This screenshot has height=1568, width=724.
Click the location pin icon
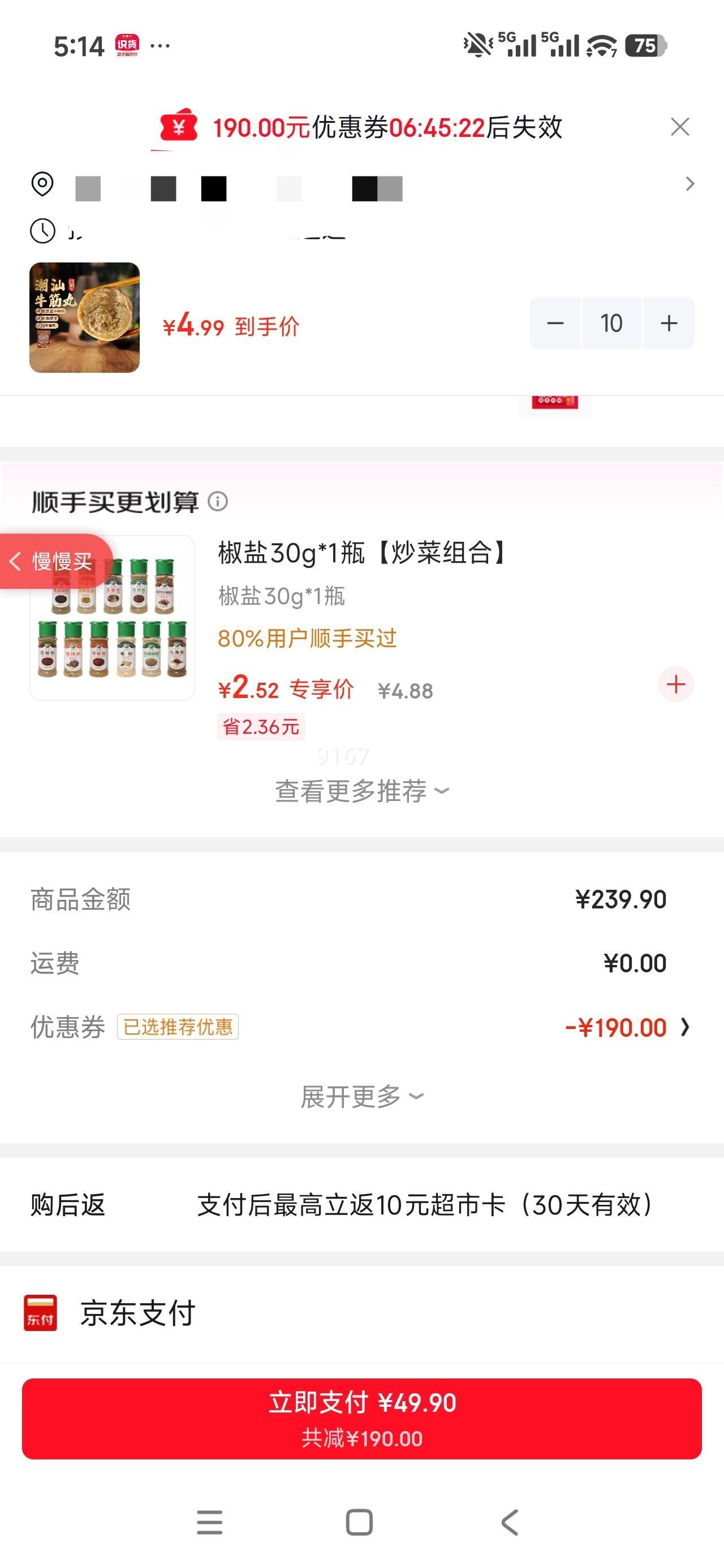(x=41, y=184)
